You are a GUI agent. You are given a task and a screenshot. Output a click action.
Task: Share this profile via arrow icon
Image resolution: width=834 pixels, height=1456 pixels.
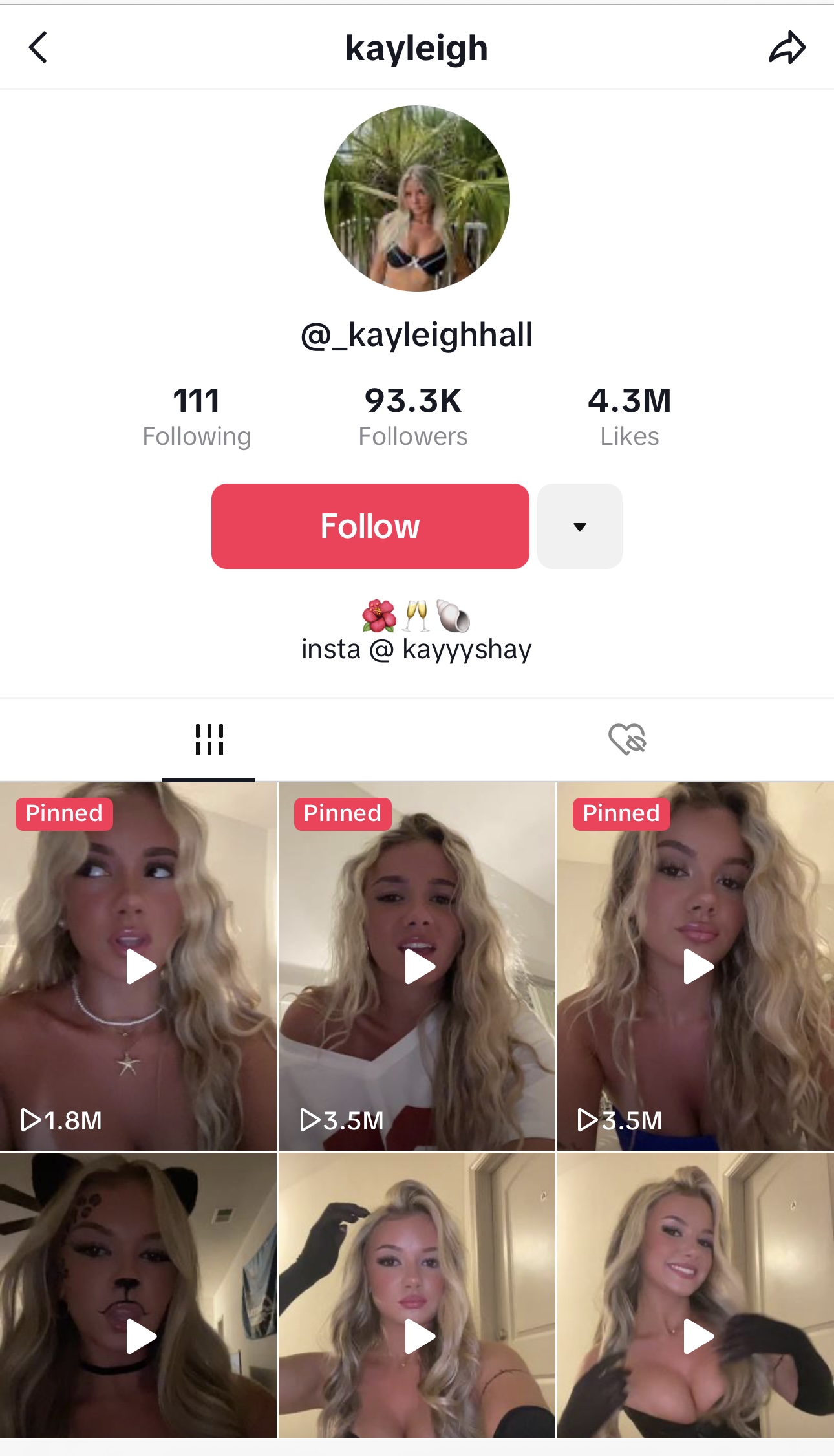[x=787, y=48]
